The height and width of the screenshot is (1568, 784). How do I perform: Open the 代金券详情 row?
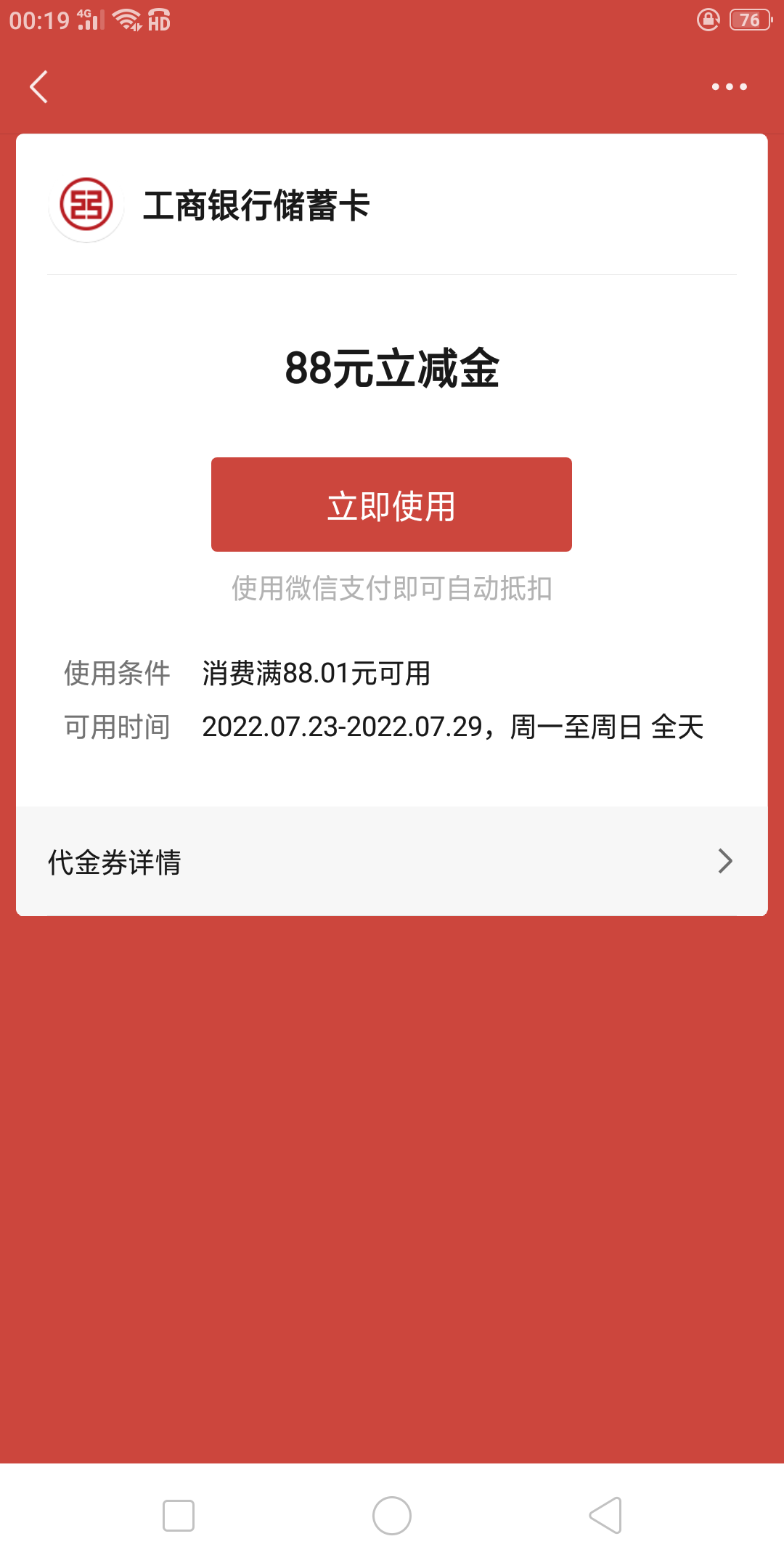392,861
